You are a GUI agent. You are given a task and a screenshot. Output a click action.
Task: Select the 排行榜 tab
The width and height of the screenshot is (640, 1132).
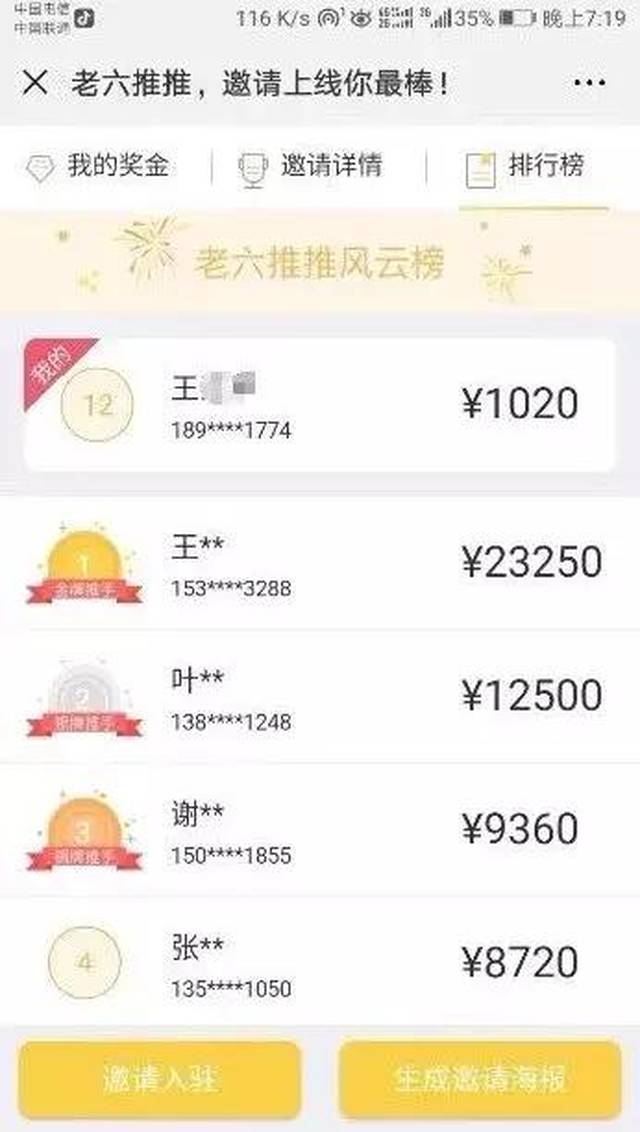click(527, 167)
